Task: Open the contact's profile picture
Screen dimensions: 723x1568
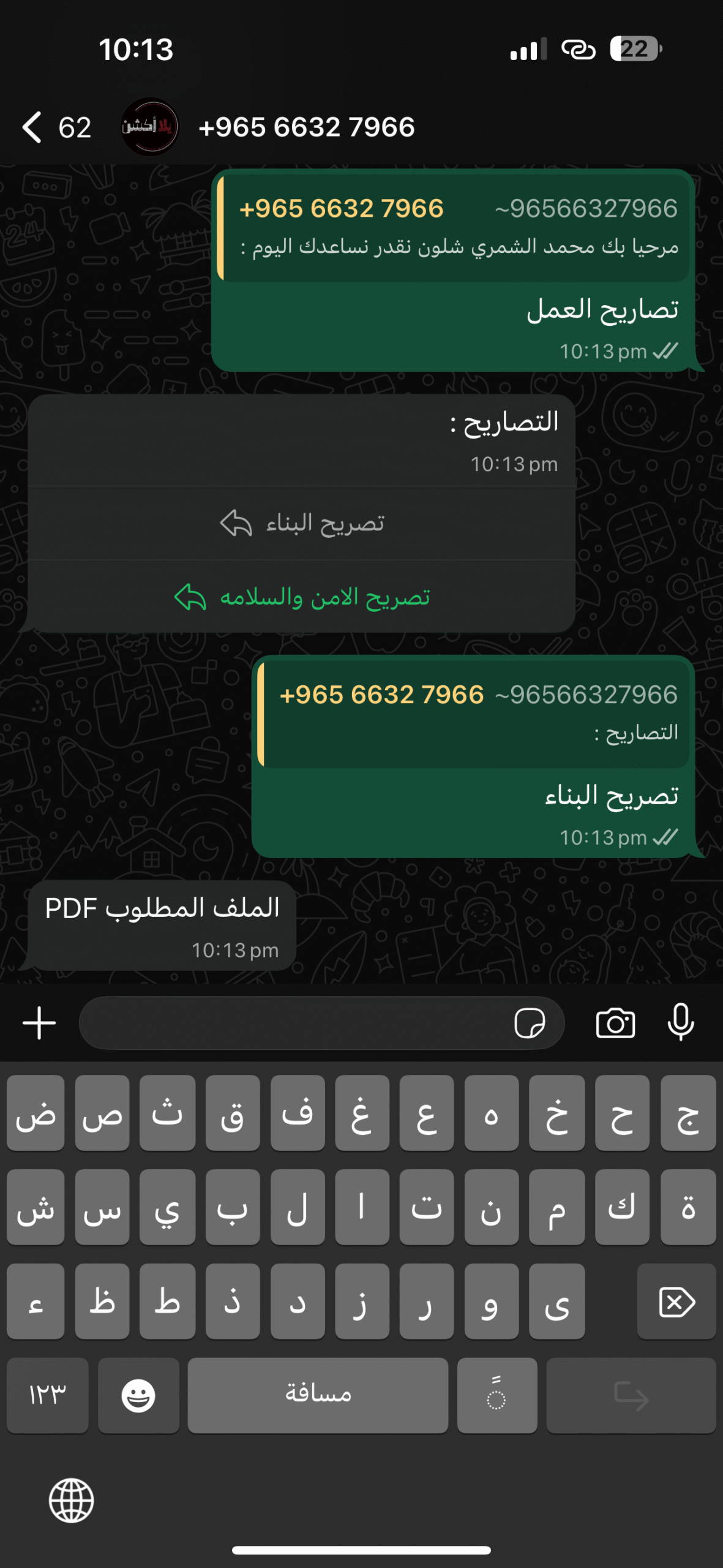Action: 149,127
